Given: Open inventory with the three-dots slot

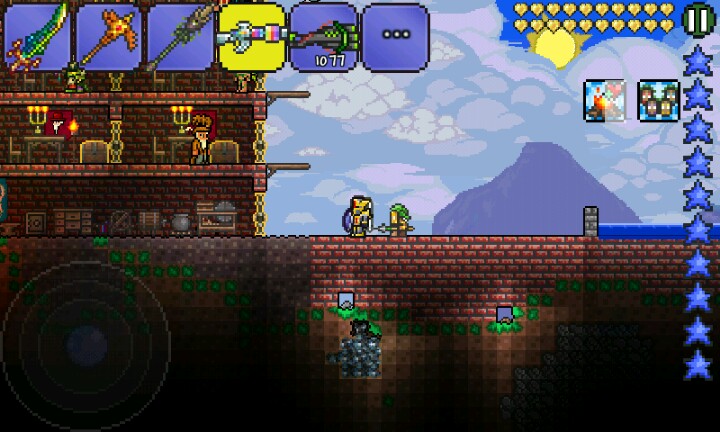Looking at the screenshot, I should click(395, 38).
